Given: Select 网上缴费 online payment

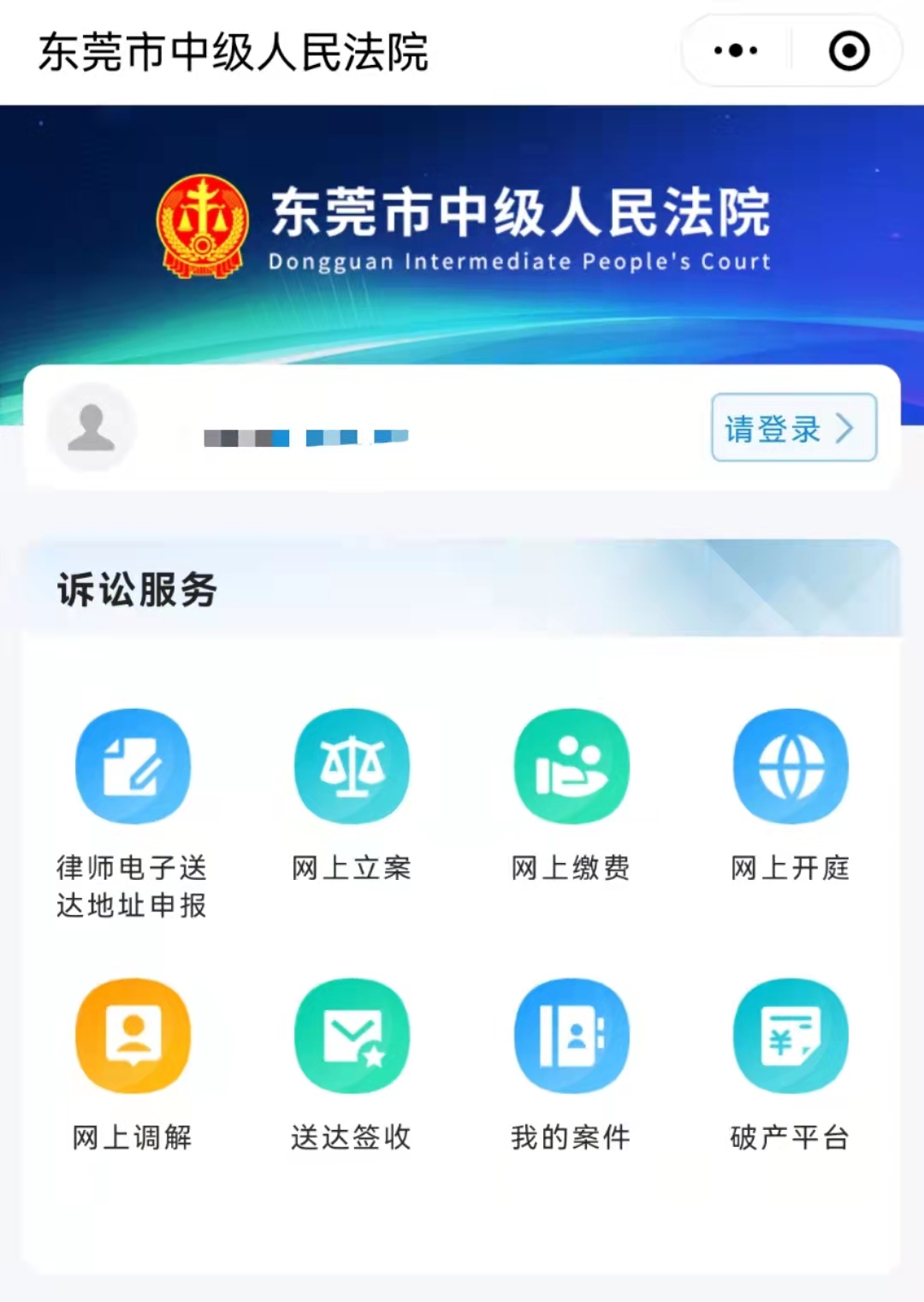Looking at the screenshot, I should coord(571,767).
